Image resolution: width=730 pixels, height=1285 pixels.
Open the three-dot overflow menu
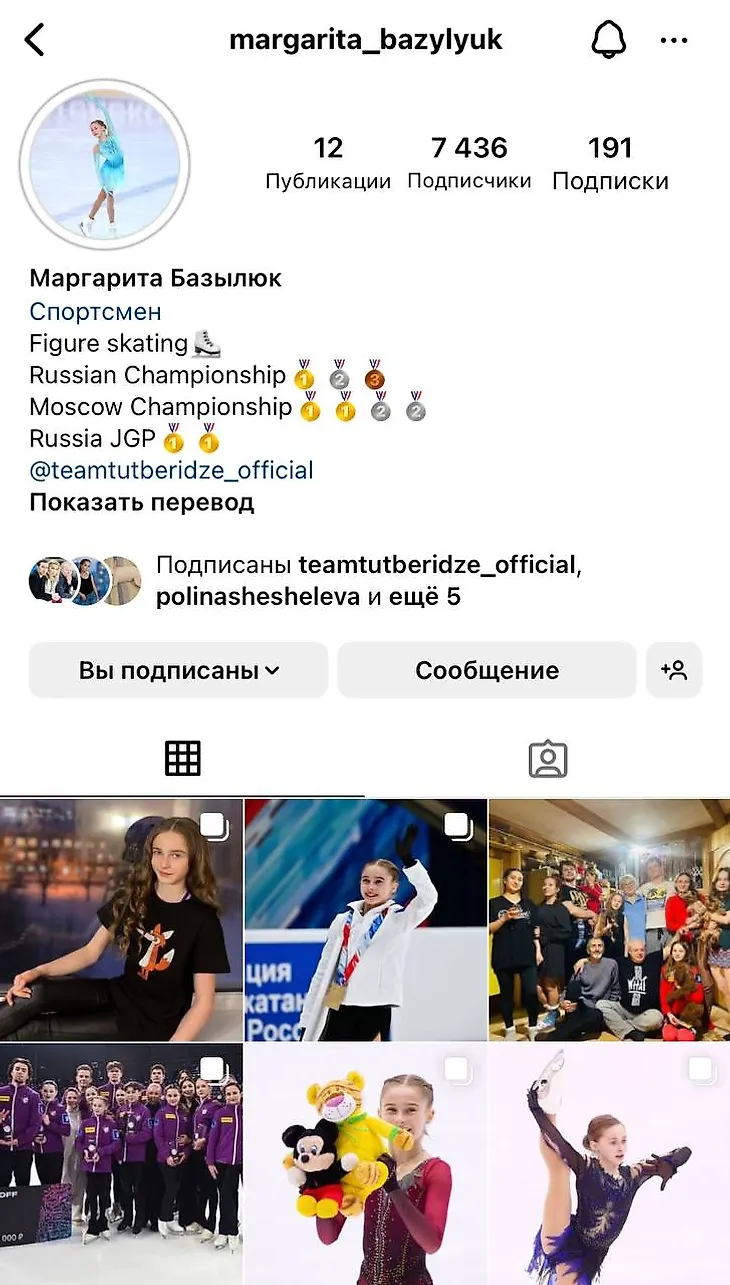pos(674,40)
